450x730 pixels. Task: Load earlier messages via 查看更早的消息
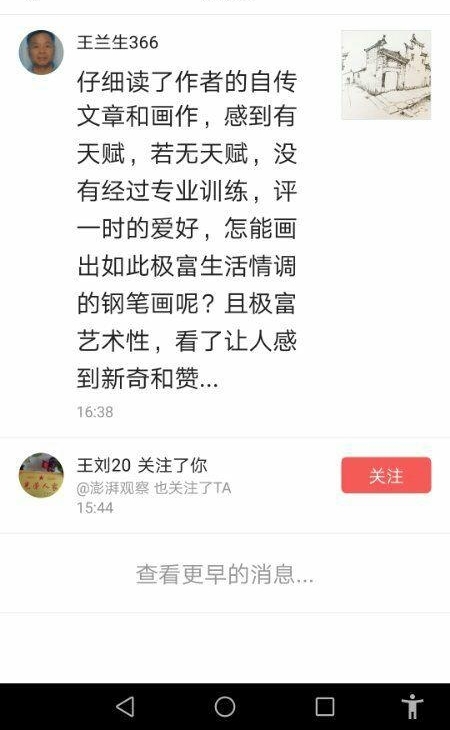click(x=225, y=574)
